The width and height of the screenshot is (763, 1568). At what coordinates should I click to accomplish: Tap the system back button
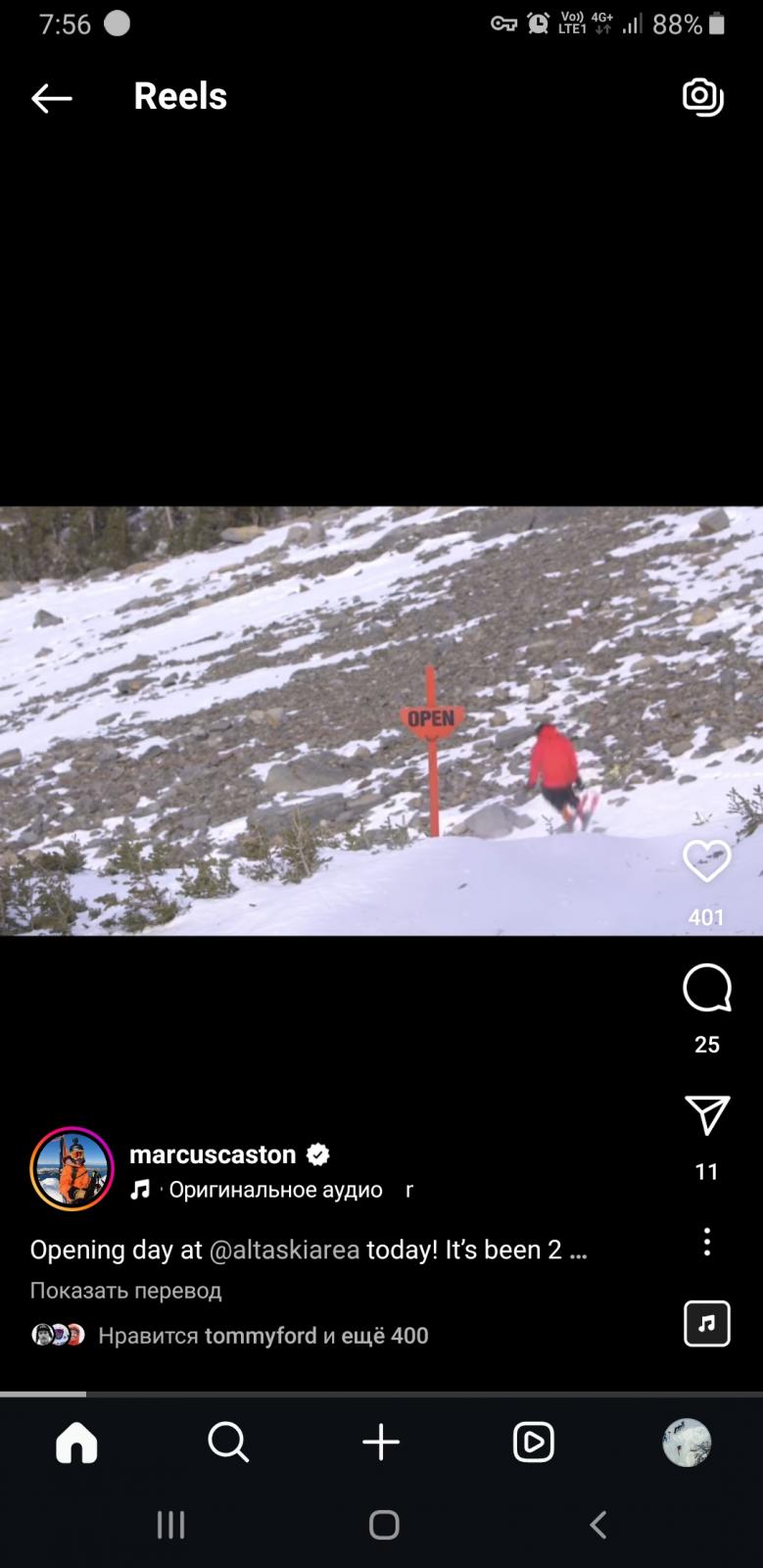click(597, 1524)
